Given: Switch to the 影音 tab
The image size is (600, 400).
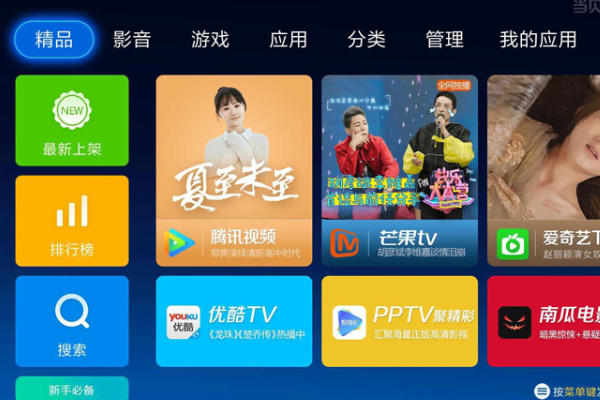Looking at the screenshot, I should (132, 40).
